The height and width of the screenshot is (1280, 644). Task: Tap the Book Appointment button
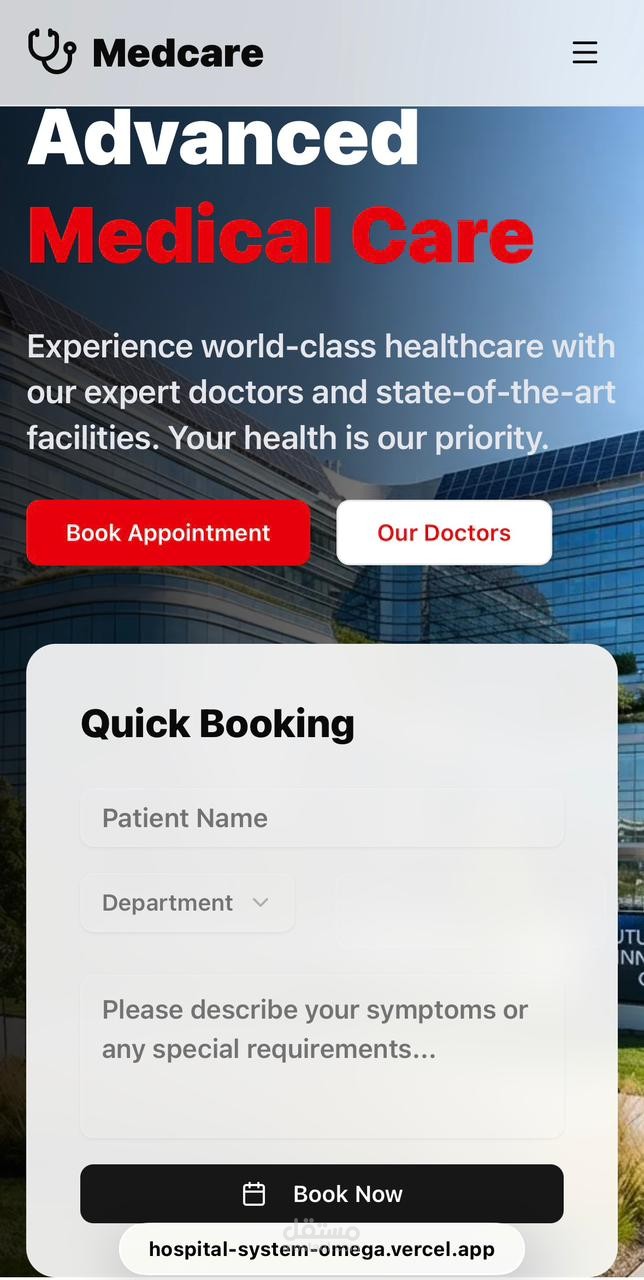pyautogui.click(x=168, y=533)
